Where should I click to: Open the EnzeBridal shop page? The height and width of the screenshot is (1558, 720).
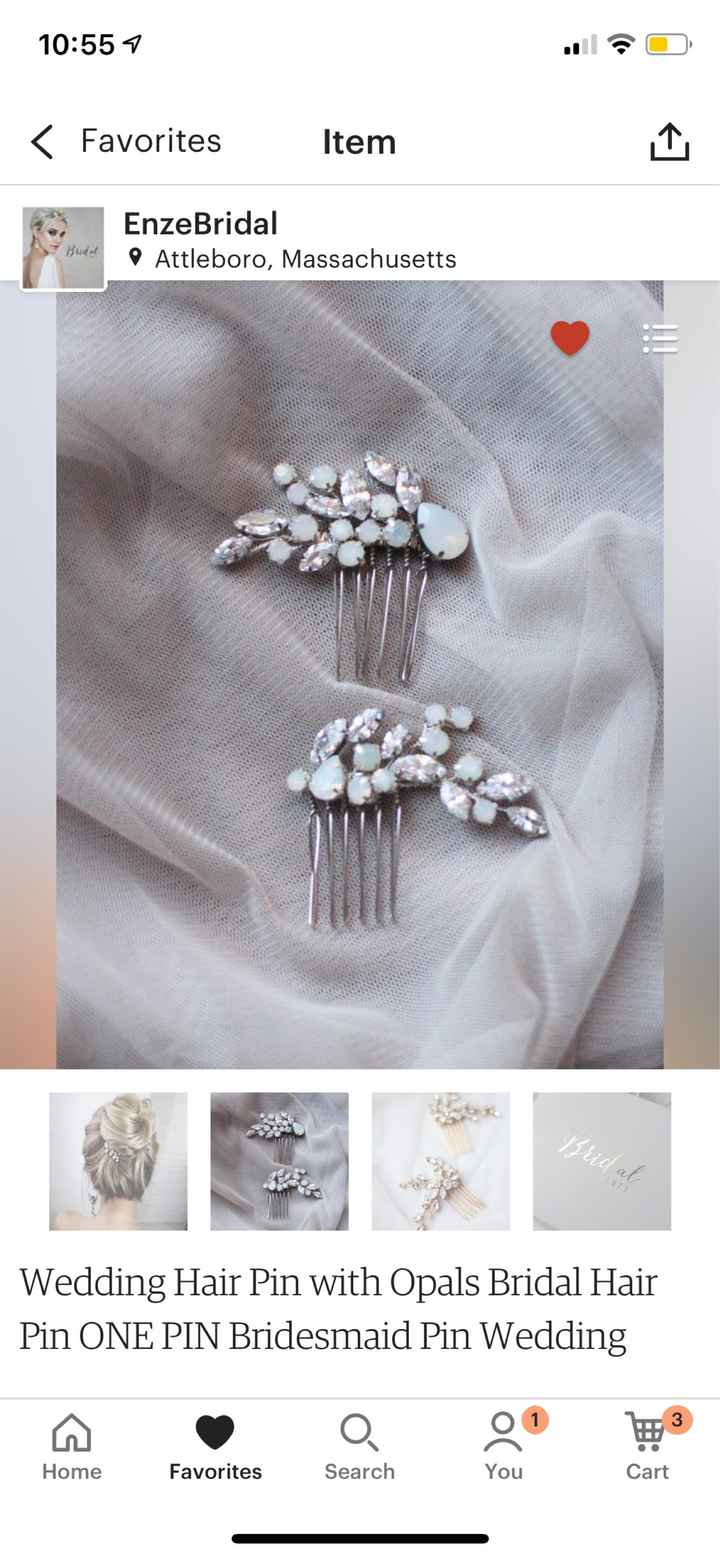[200, 222]
